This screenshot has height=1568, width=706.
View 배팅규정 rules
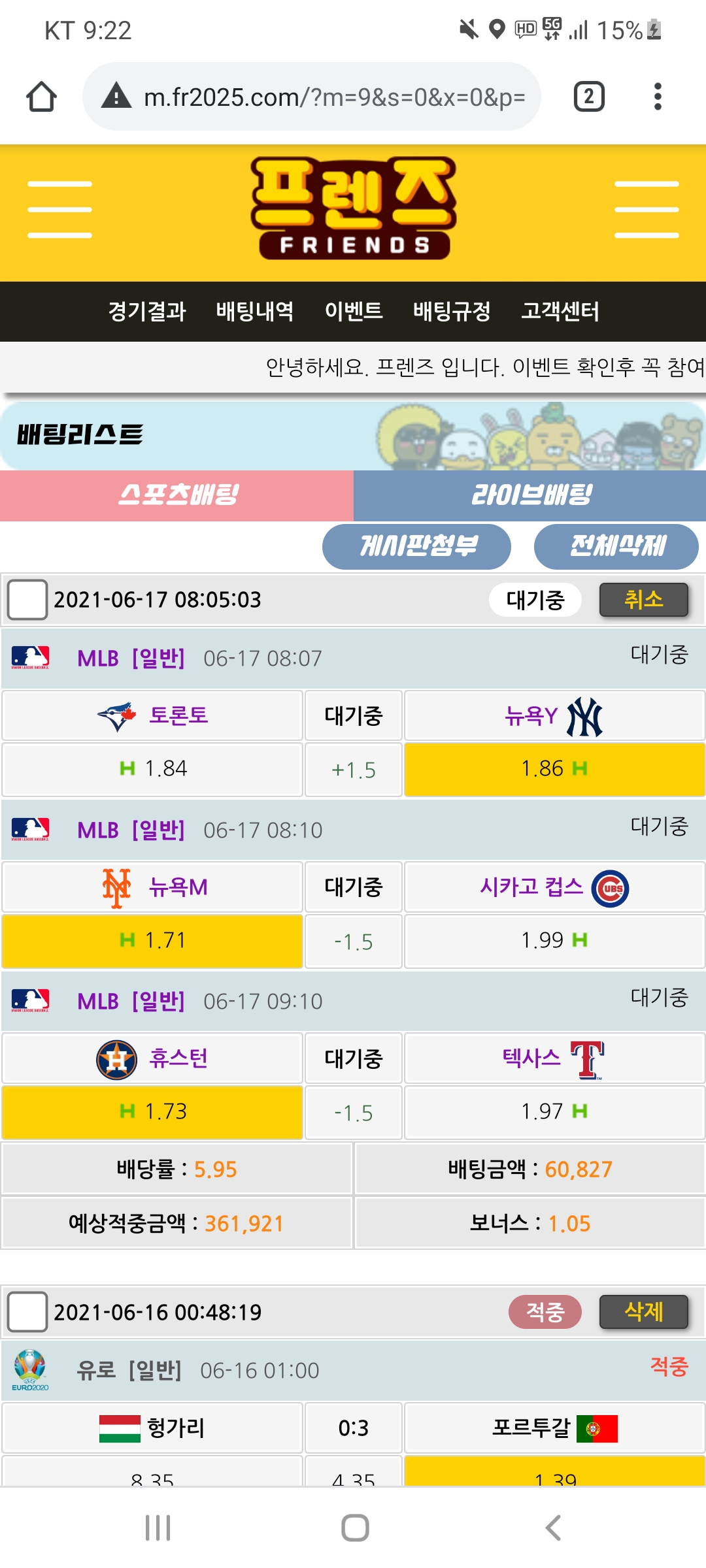tap(452, 311)
